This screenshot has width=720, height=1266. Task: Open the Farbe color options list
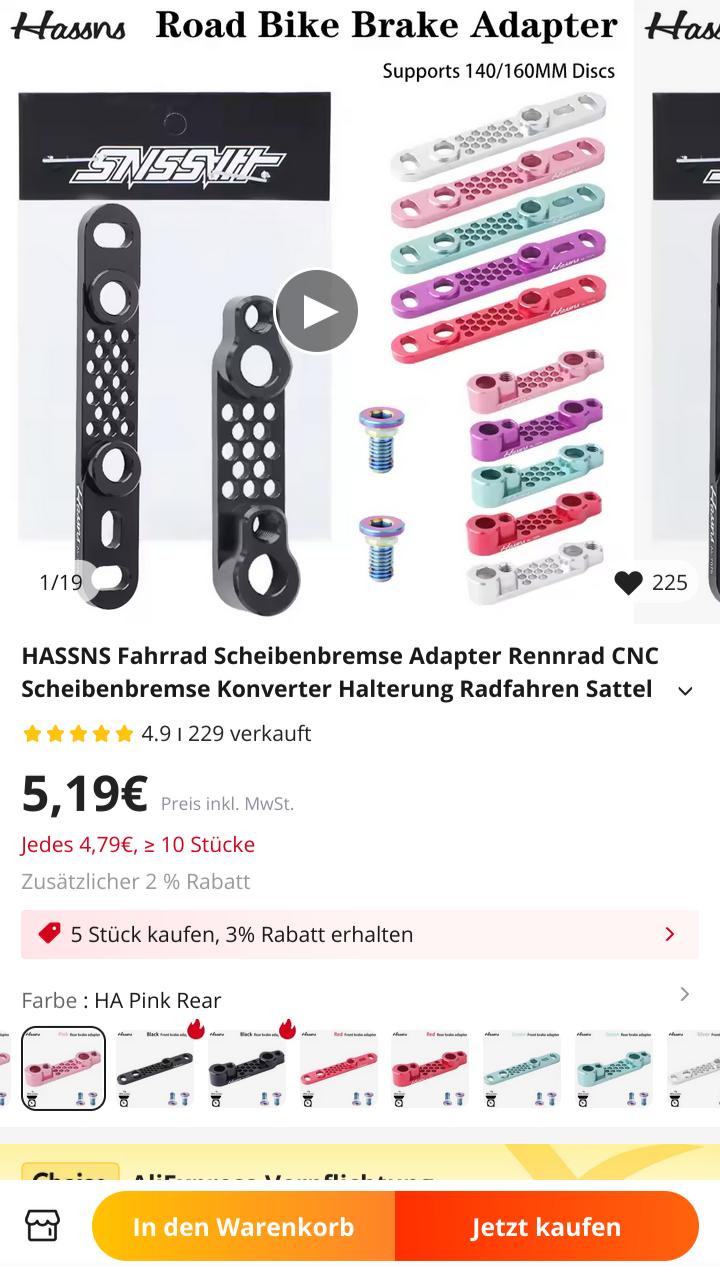tap(684, 994)
